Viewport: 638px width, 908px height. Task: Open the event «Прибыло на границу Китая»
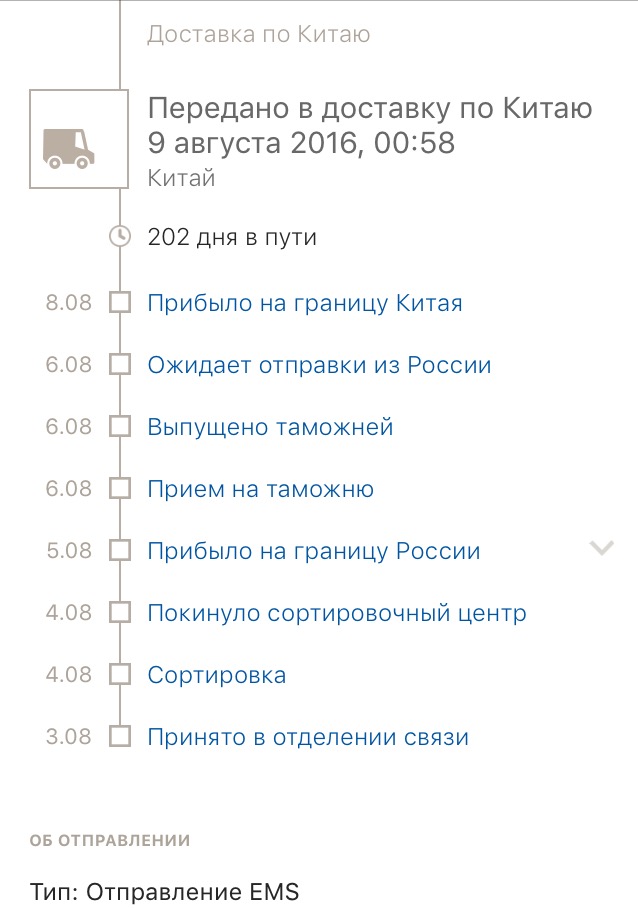point(304,303)
